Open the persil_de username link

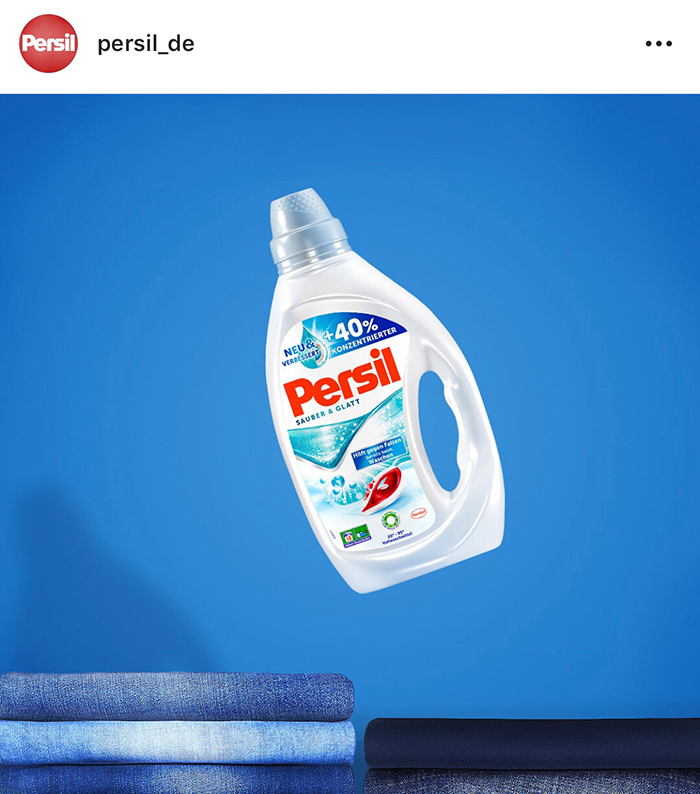tap(146, 44)
